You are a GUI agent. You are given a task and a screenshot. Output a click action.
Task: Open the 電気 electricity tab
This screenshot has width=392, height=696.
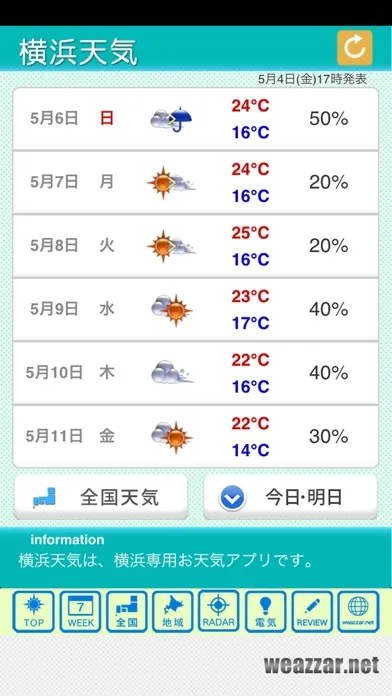[265, 611]
